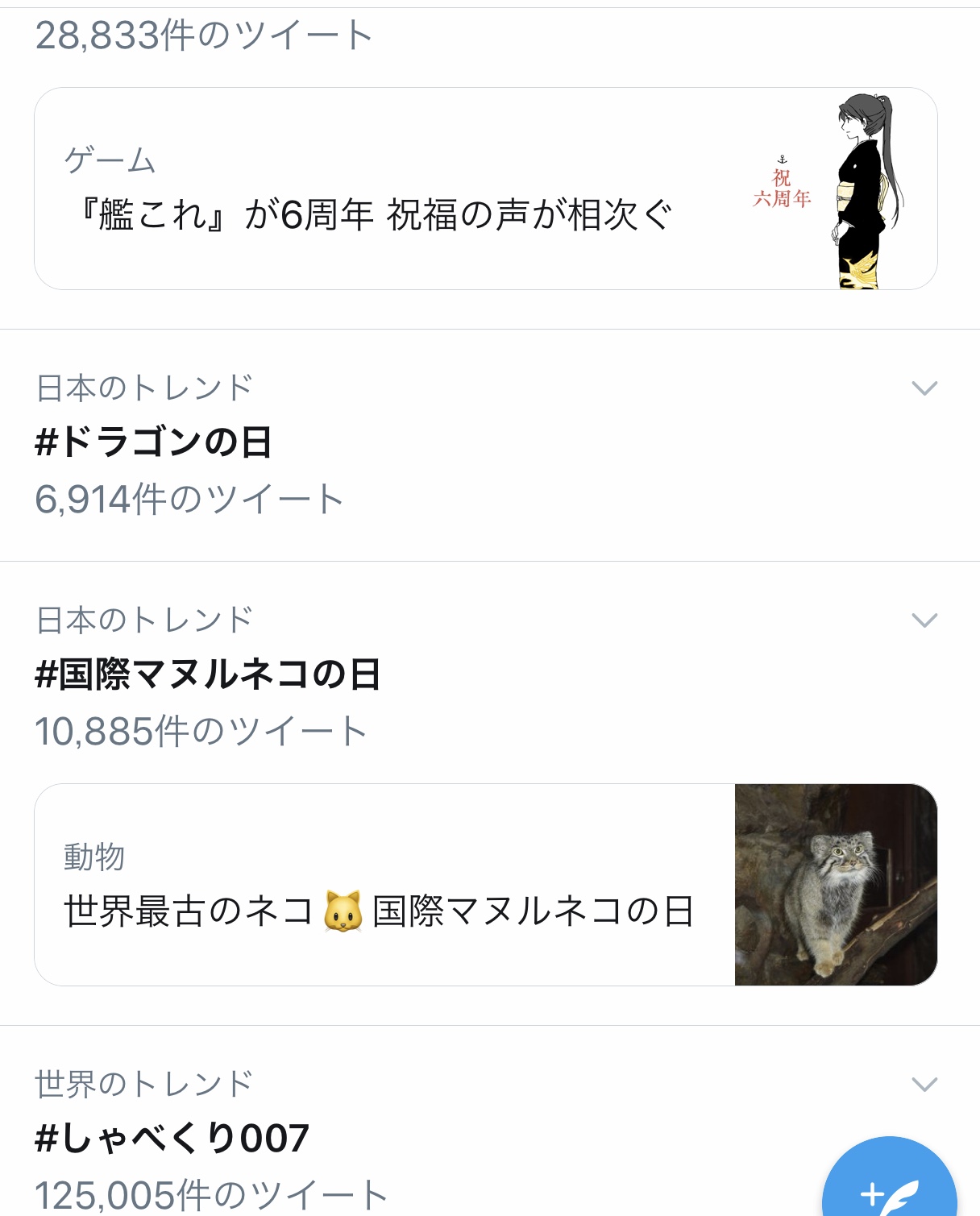Open the #しゃべくり007 trend
Viewport: 980px width, 1216px height.
click(x=172, y=1139)
